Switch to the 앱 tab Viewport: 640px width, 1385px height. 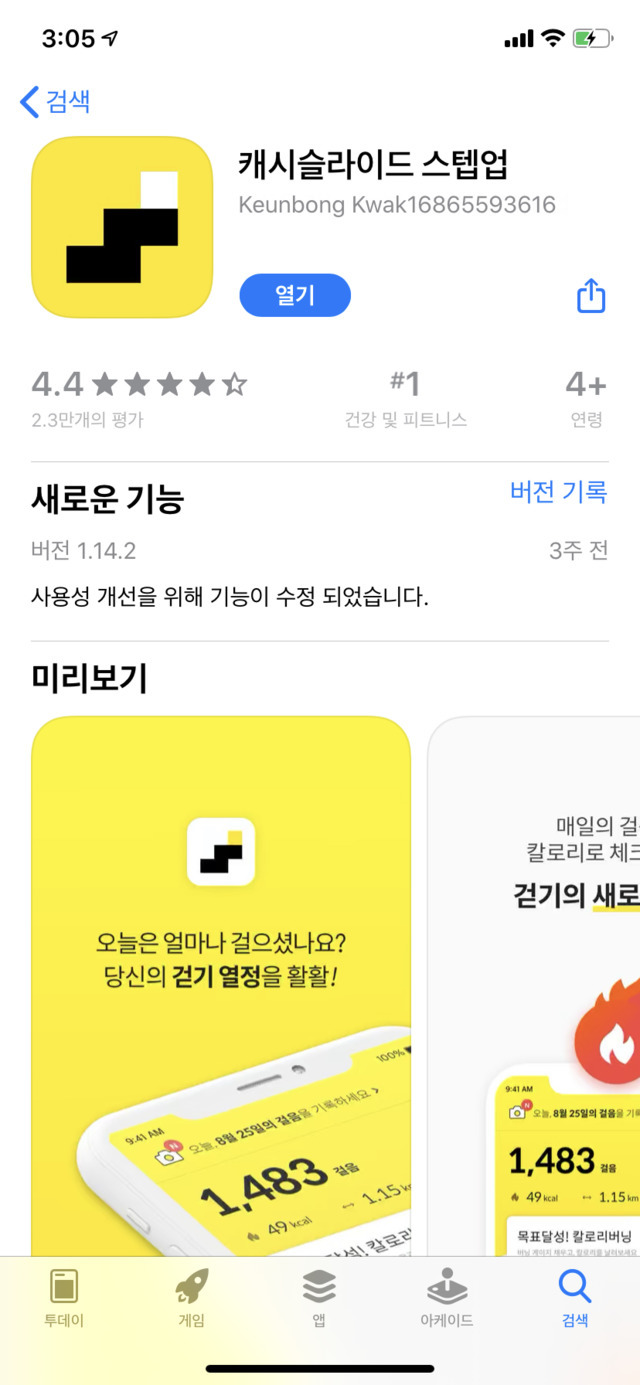[319, 1299]
